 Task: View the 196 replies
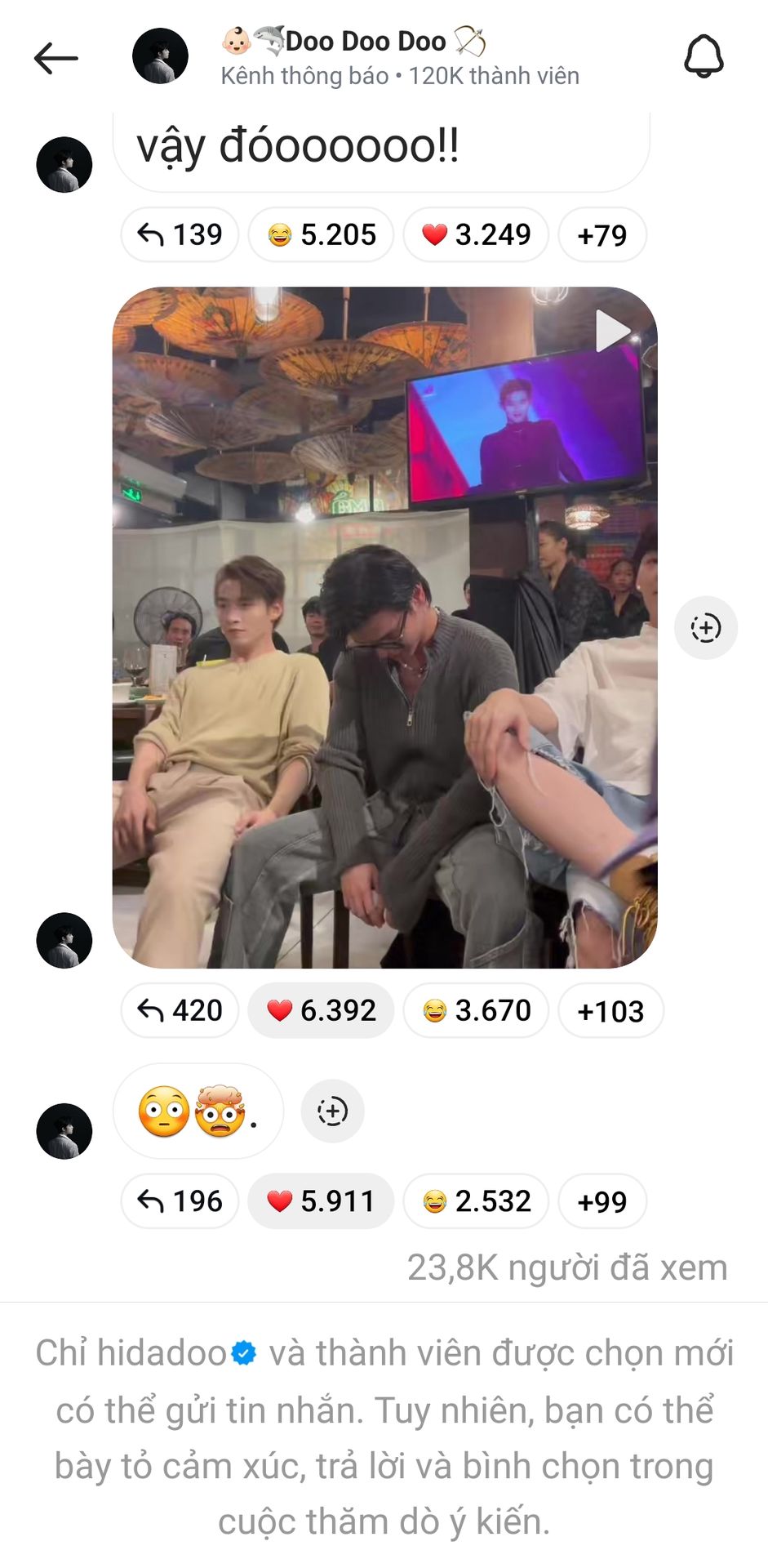[180, 1201]
